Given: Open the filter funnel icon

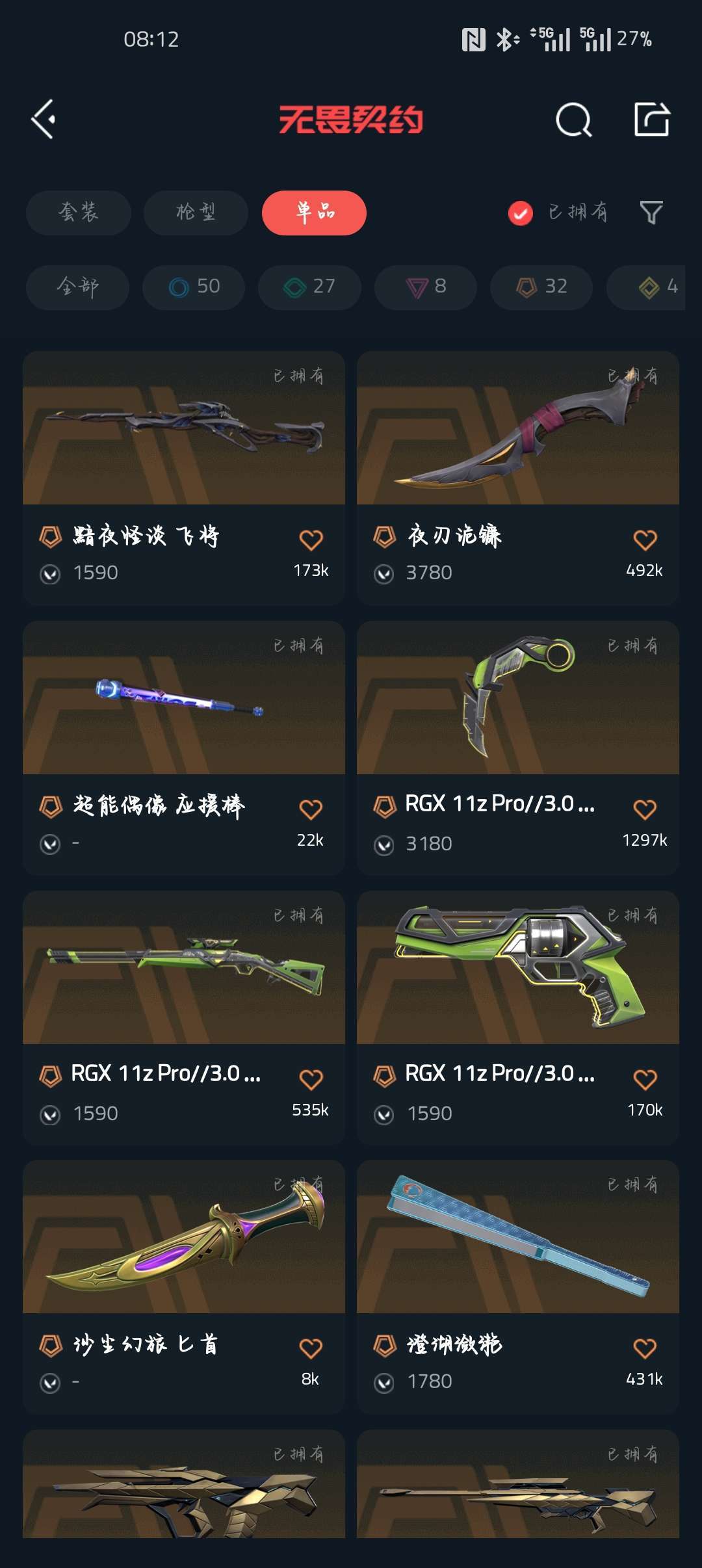Looking at the screenshot, I should point(651,213).
